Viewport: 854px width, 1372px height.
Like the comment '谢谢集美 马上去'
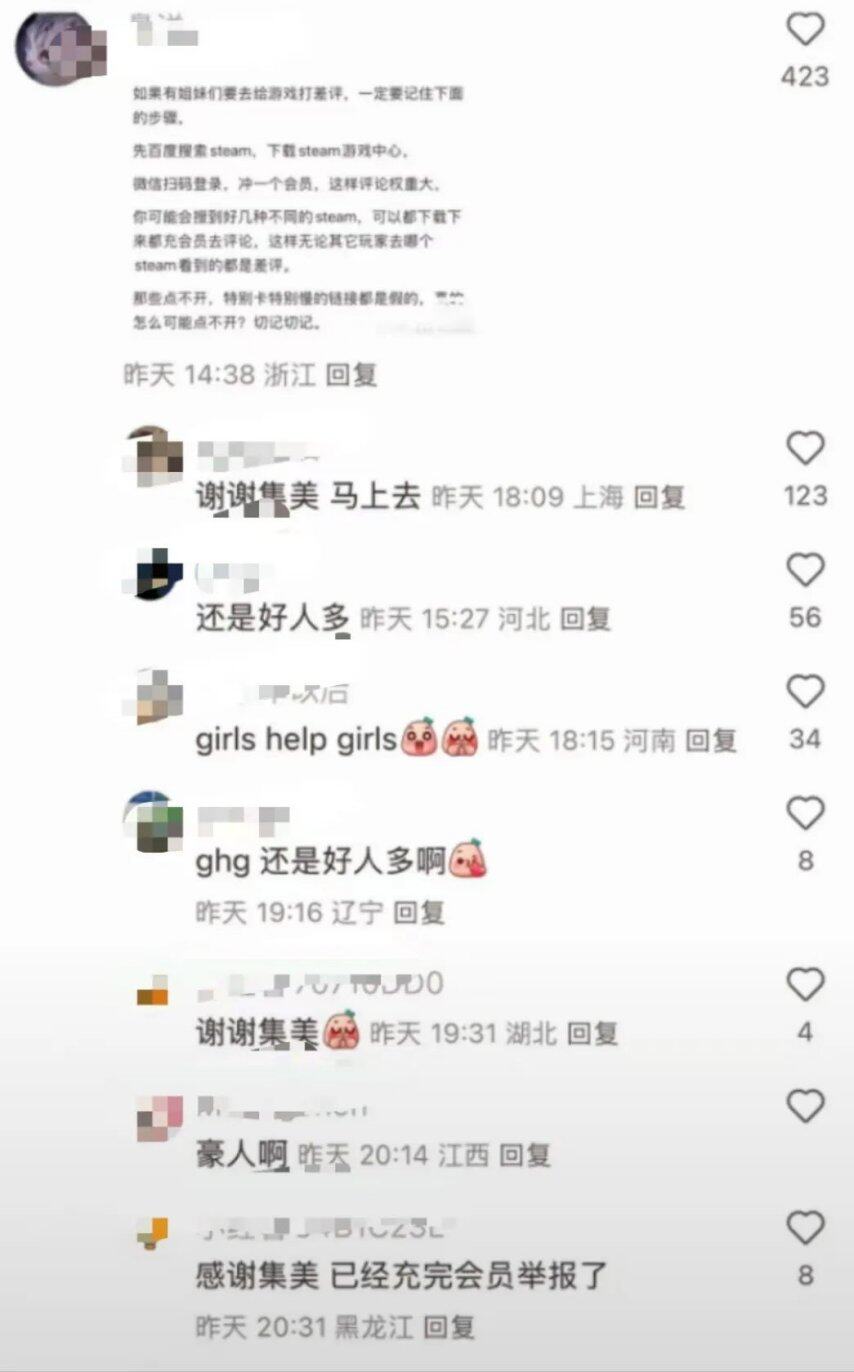(x=805, y=449)
